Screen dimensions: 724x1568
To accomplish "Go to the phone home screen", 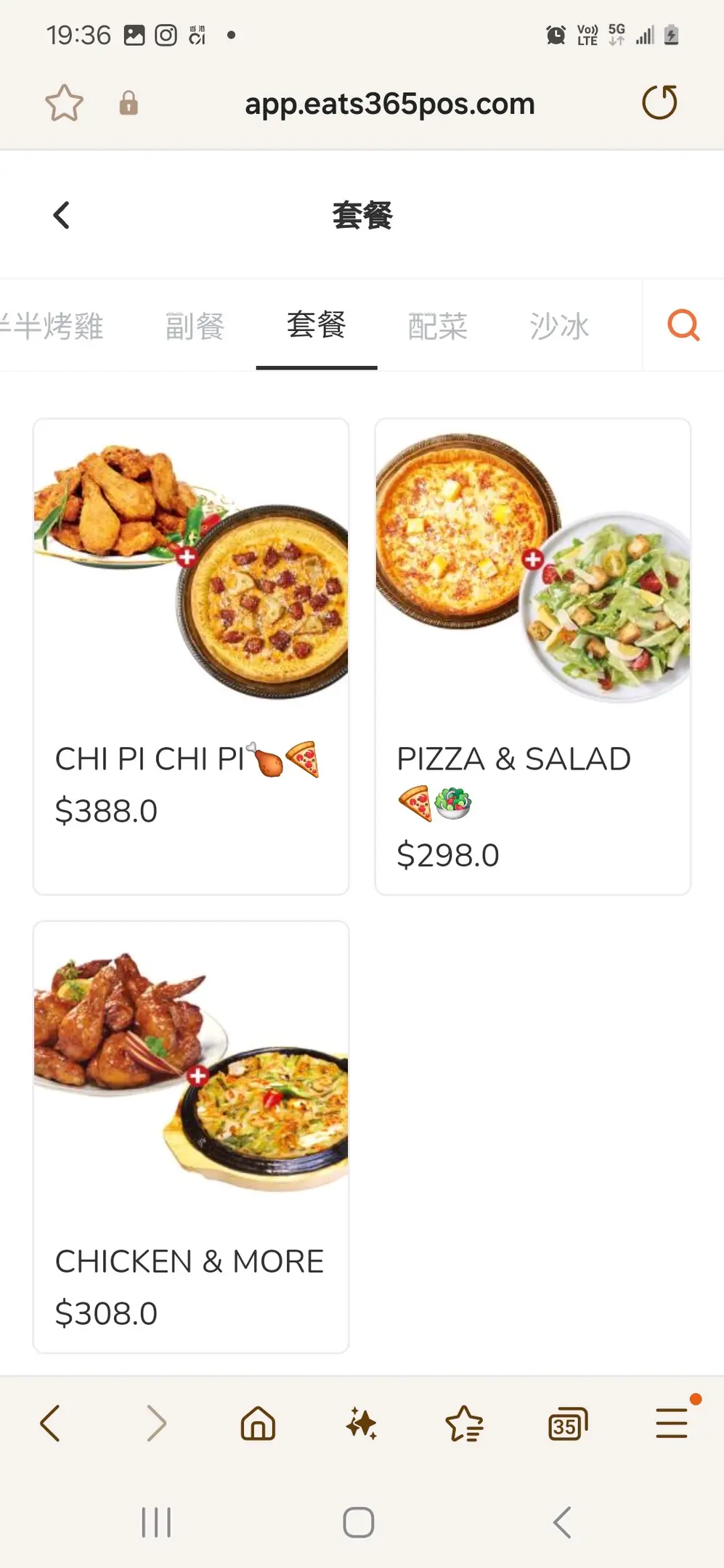I will point(359,1522).
